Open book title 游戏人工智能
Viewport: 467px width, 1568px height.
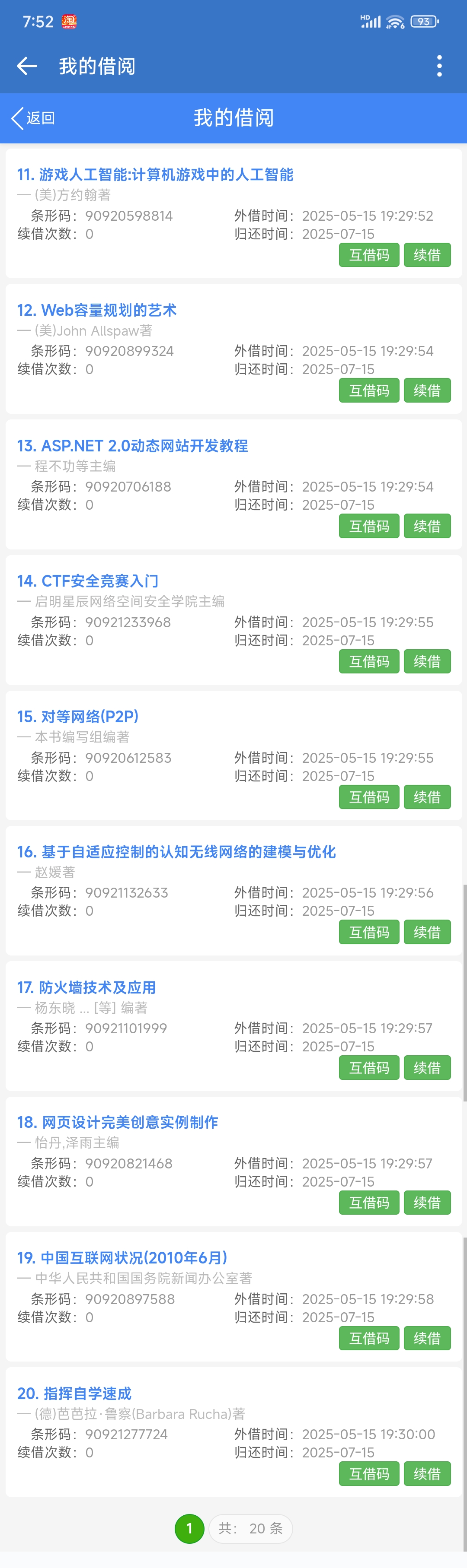pos(155,175)
